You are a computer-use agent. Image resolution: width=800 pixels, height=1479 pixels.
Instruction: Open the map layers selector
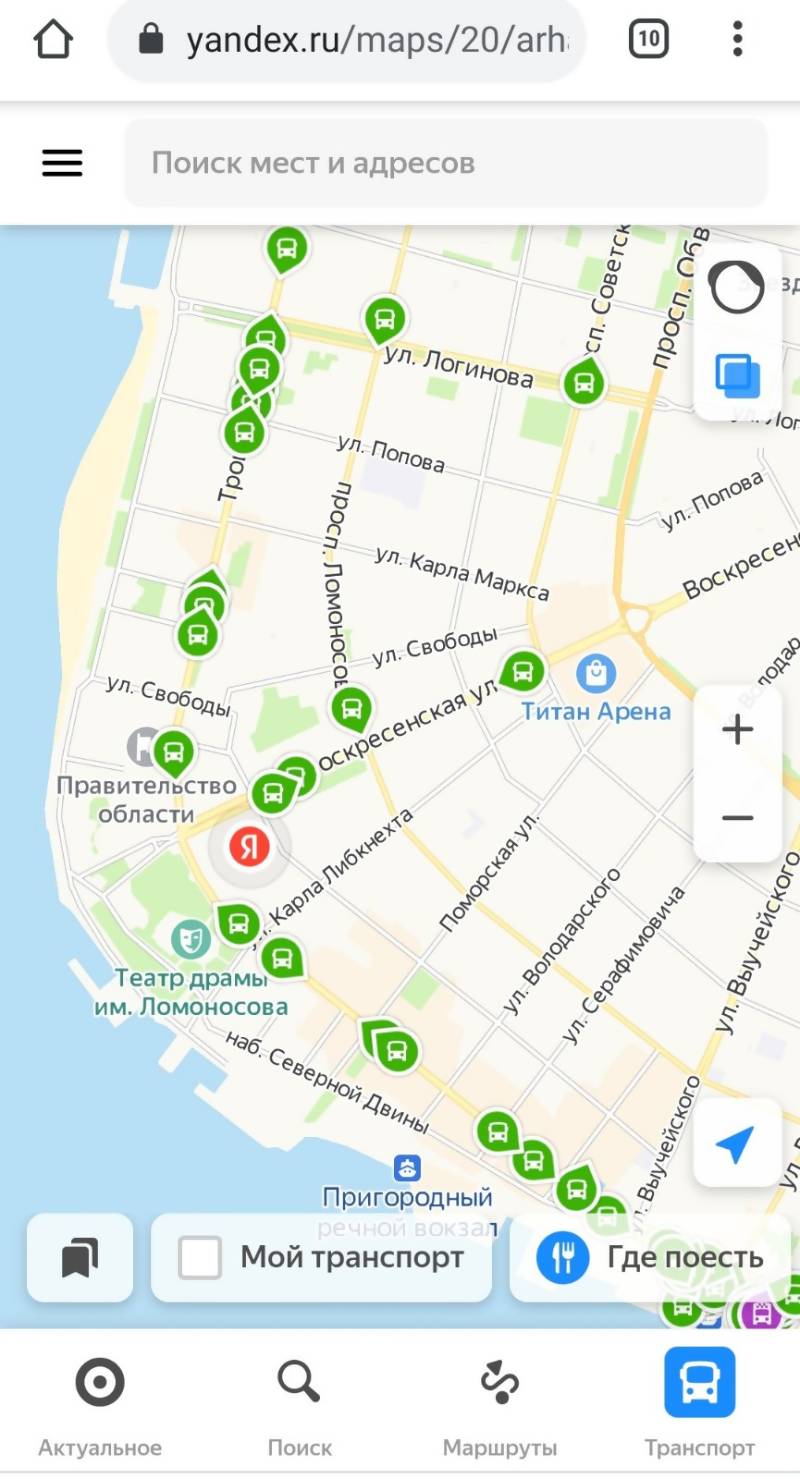737,375
